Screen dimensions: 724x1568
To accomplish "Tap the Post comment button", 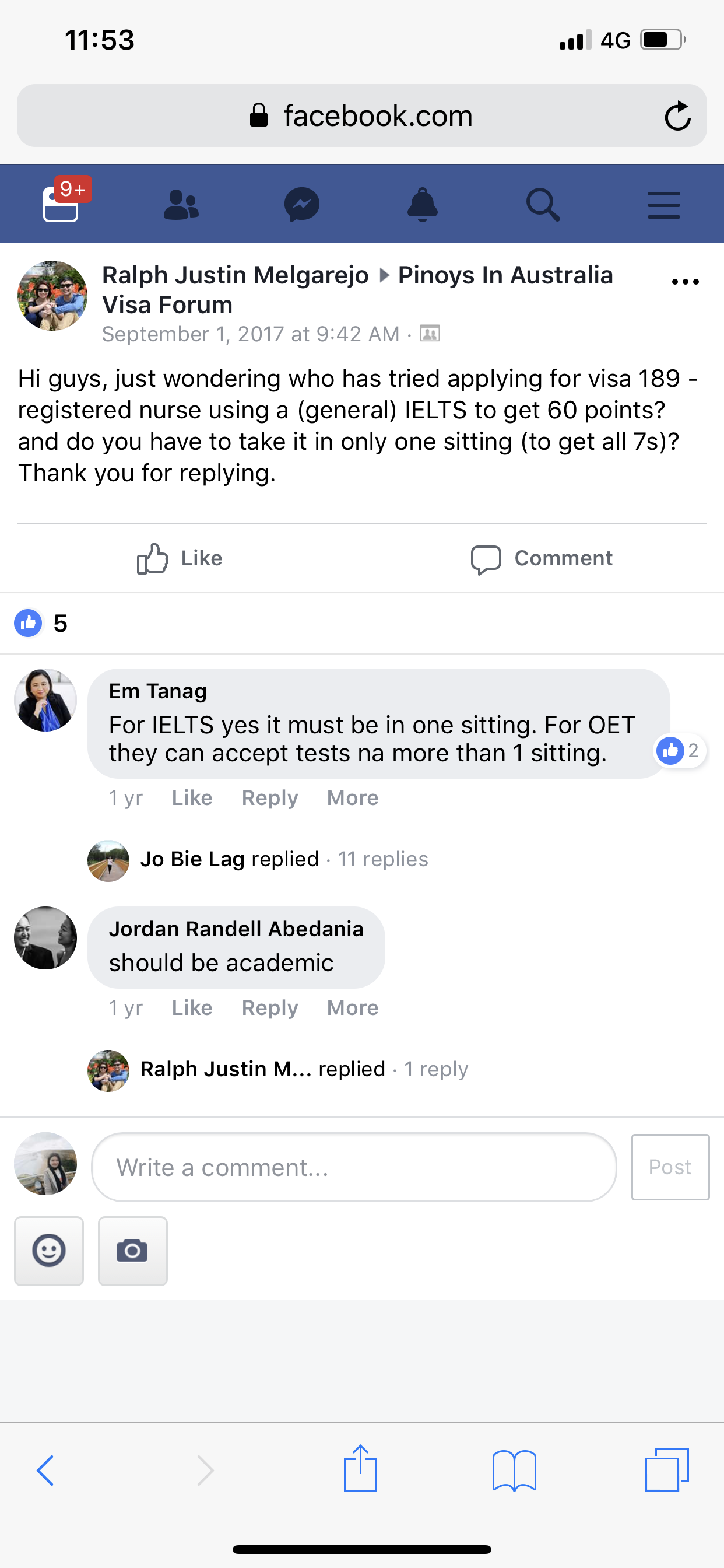I will [x=670, y=1167].
